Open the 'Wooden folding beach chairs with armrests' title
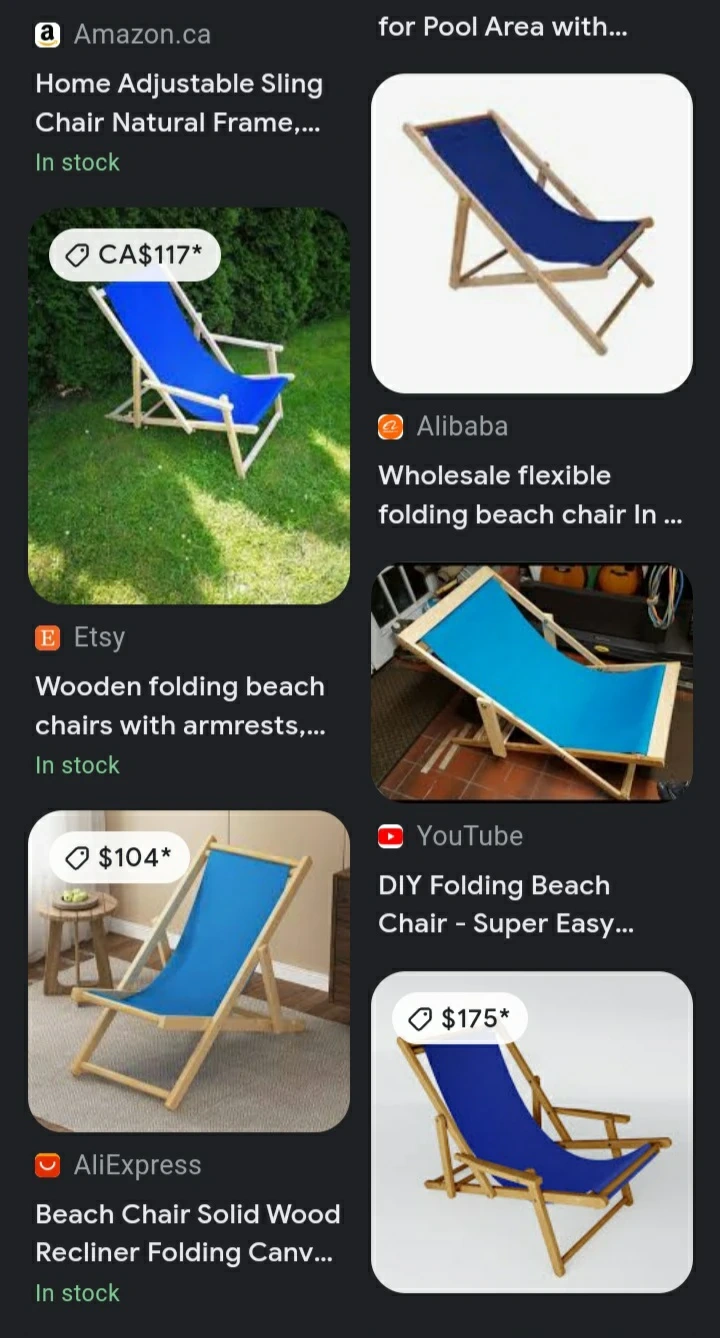The width and height of the screenshot is (720, 1338). tap(180, 706)
